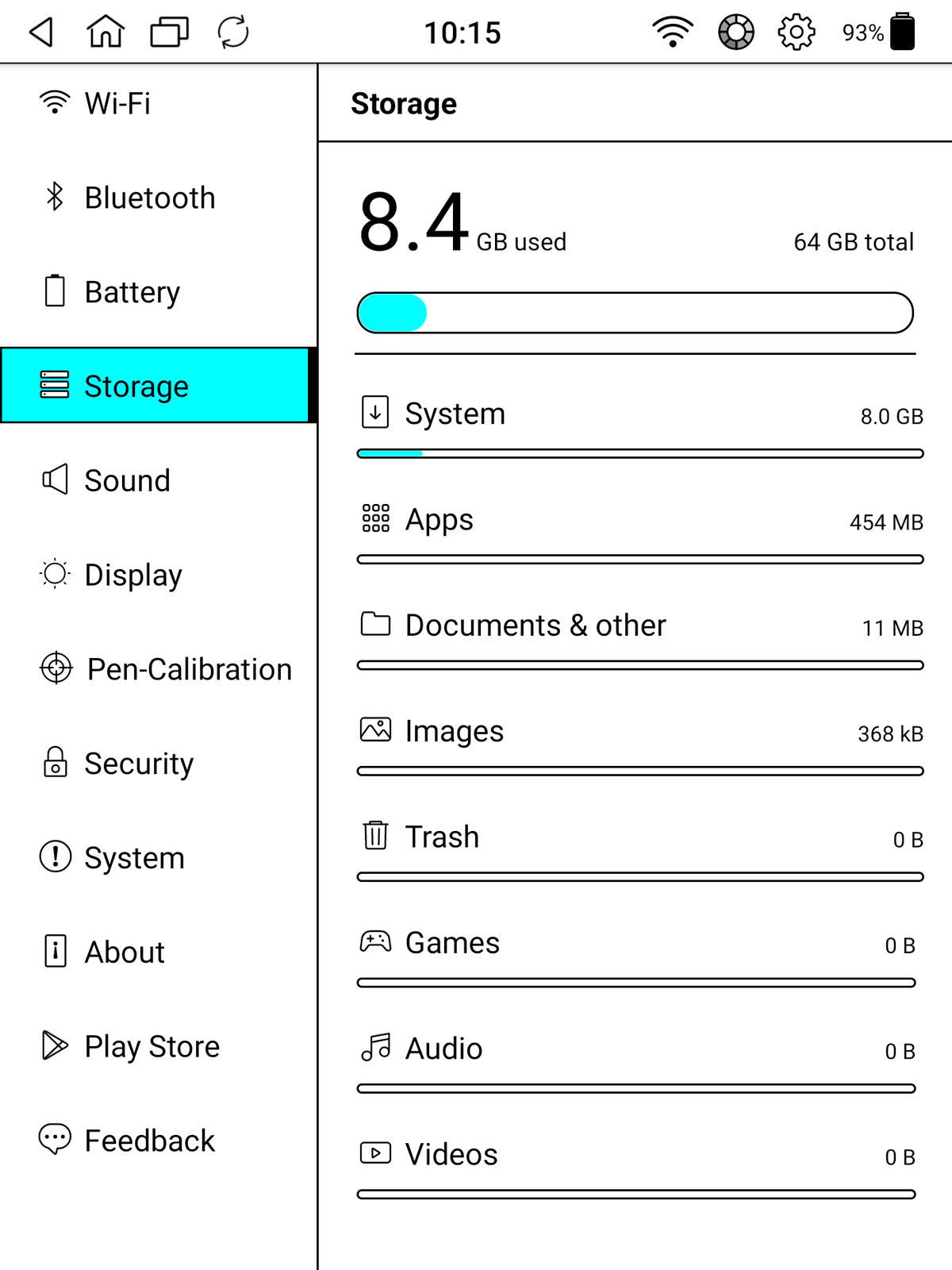The image size is (952, 1270).
Task: Go to Battery settings
Action: click(132, 292)
